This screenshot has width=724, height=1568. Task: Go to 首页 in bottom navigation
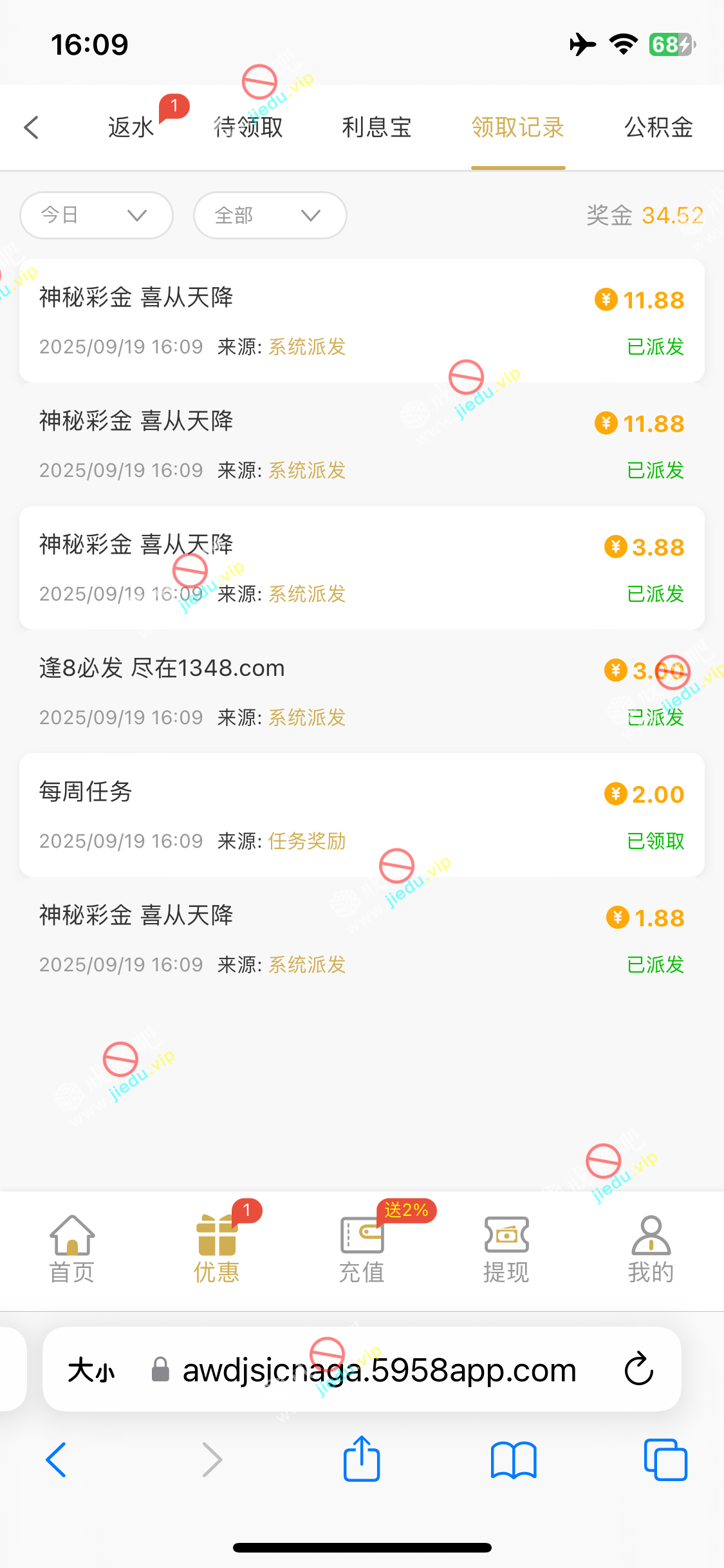point(72,1249)
